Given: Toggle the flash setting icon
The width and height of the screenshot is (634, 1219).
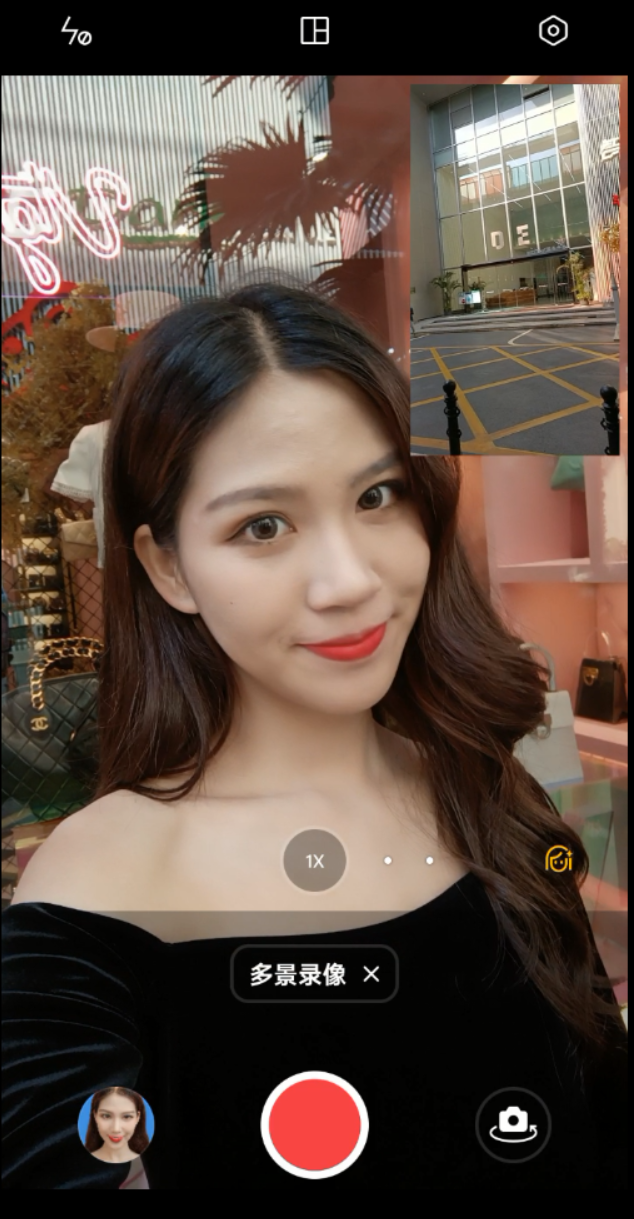Looking at the screenshot, I should tap(76, 32).
